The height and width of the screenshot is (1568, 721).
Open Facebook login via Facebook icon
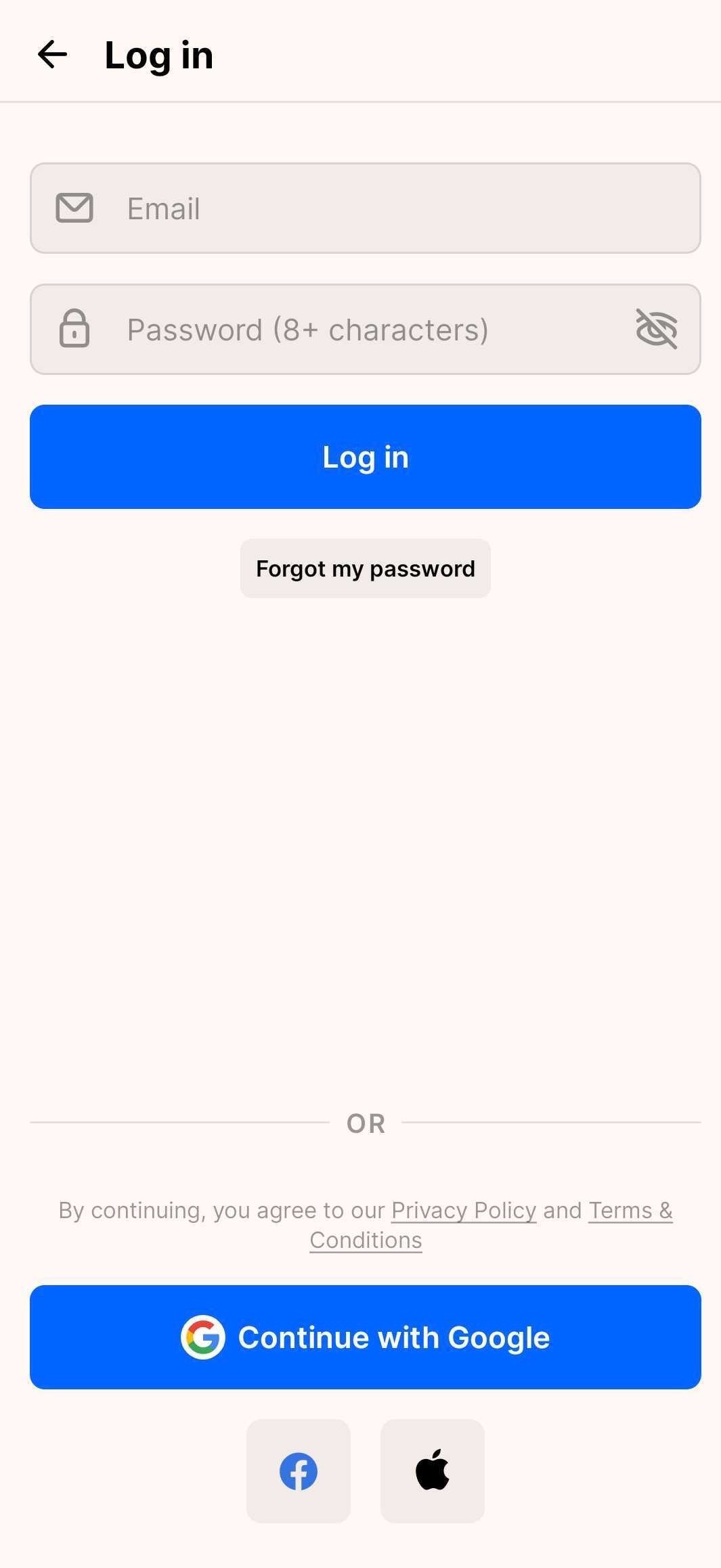(298, 1471)
